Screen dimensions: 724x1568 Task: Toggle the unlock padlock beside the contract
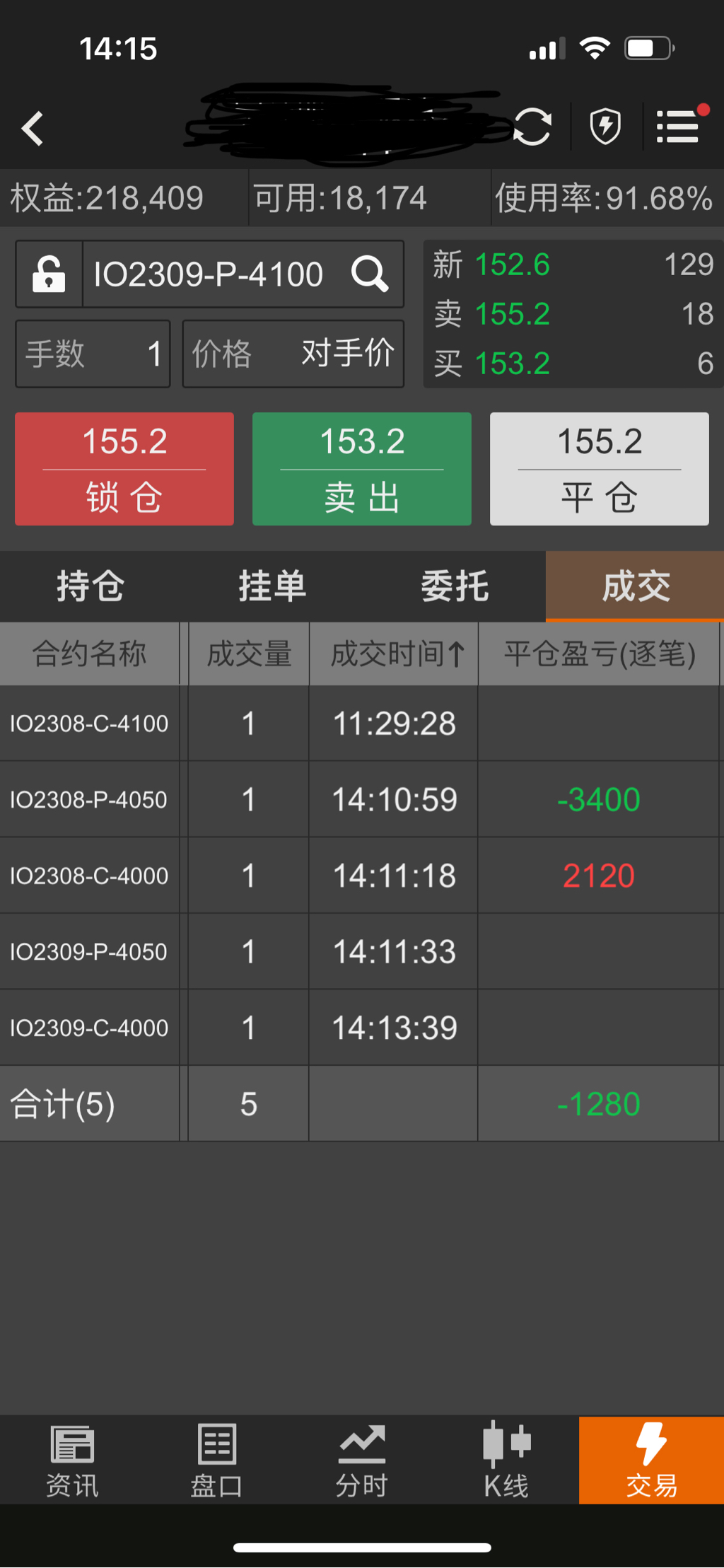[49, 274]
